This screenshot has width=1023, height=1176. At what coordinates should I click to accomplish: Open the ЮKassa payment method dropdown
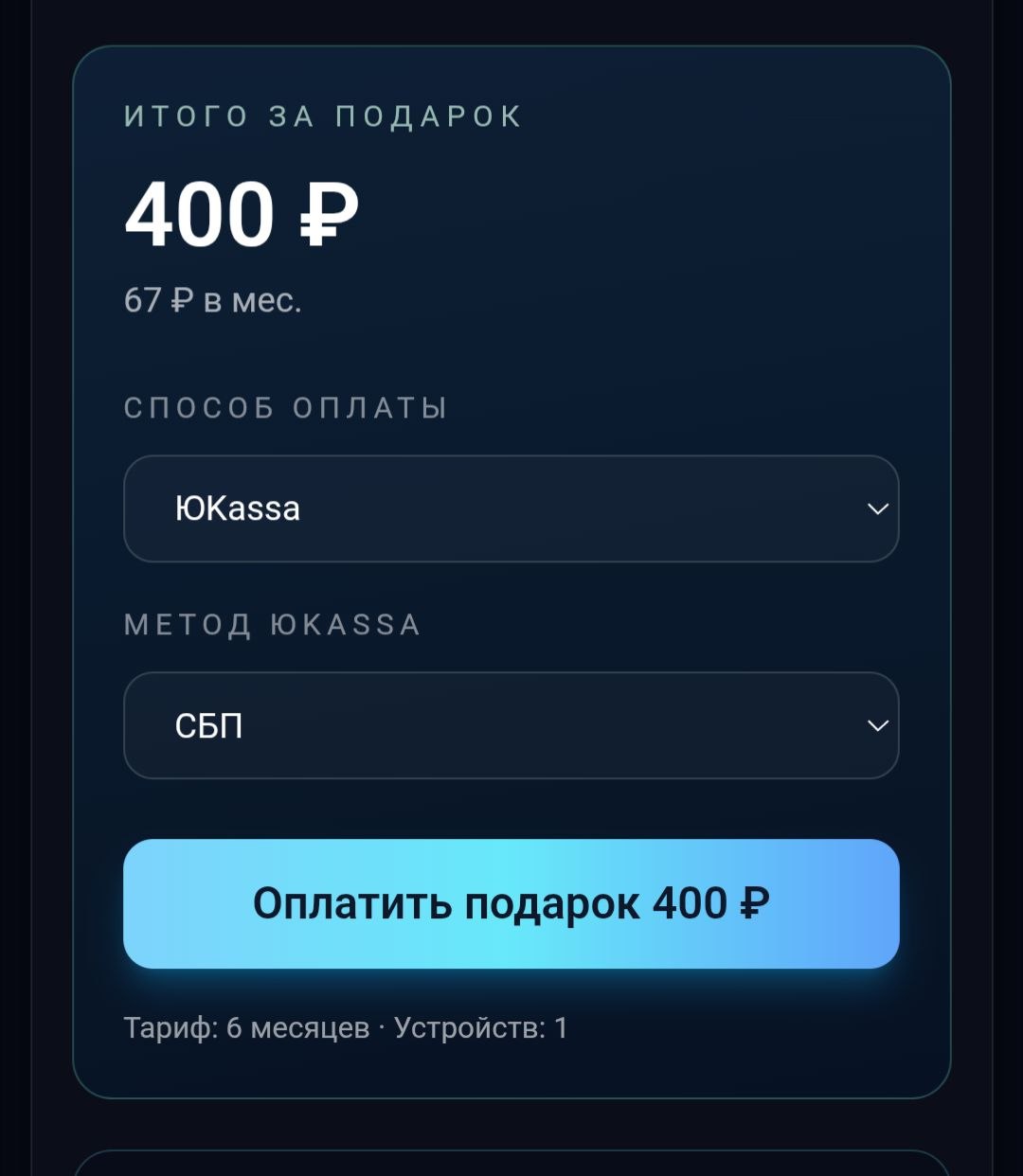pyautogui.click(x=511, y=508)
